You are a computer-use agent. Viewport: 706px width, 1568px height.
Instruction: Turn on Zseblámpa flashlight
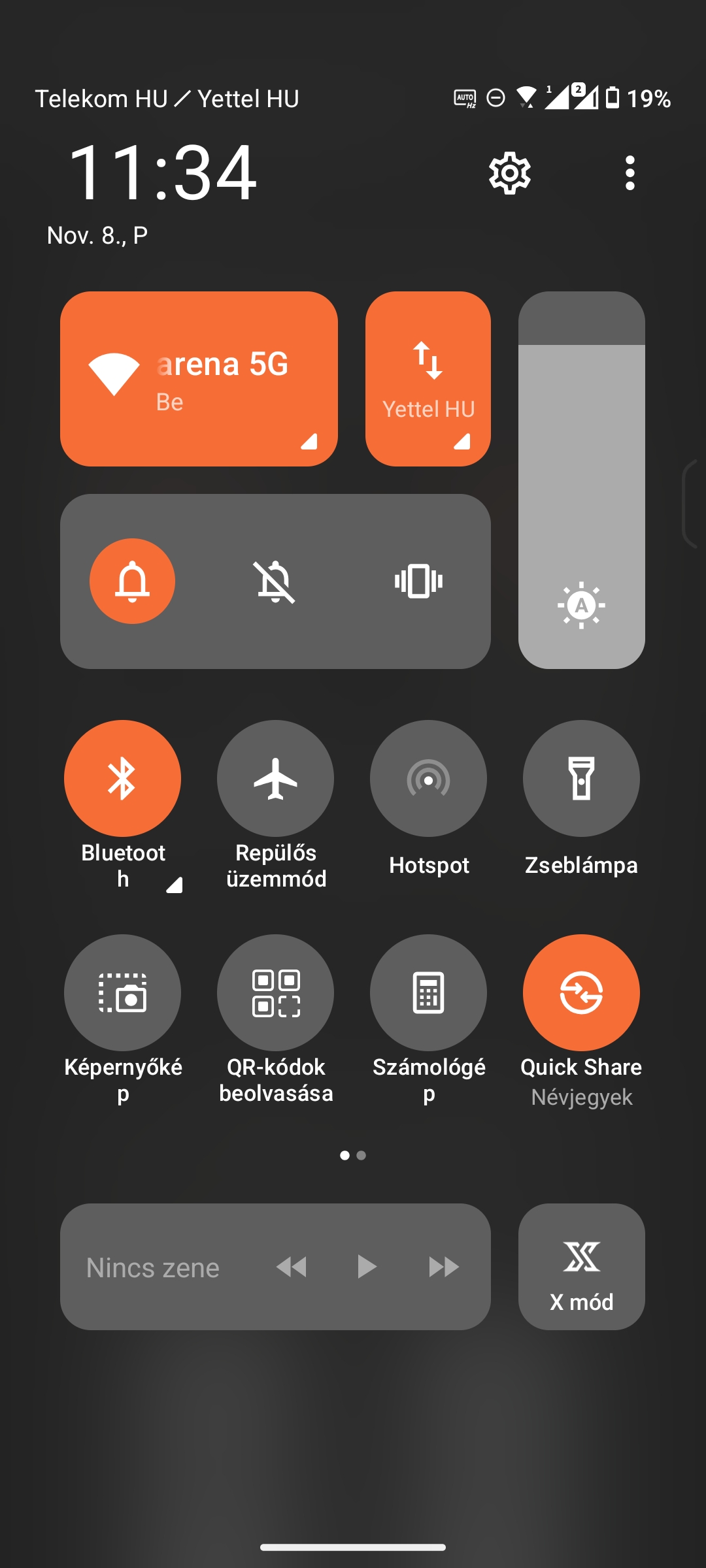point(581,778)
